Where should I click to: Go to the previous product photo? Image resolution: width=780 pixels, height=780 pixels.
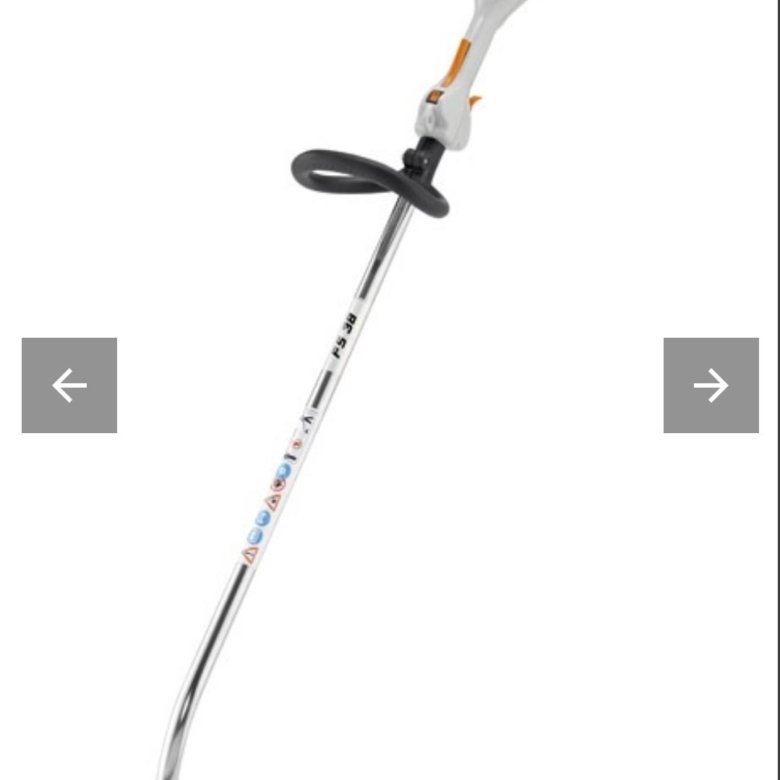coord(69,385)
